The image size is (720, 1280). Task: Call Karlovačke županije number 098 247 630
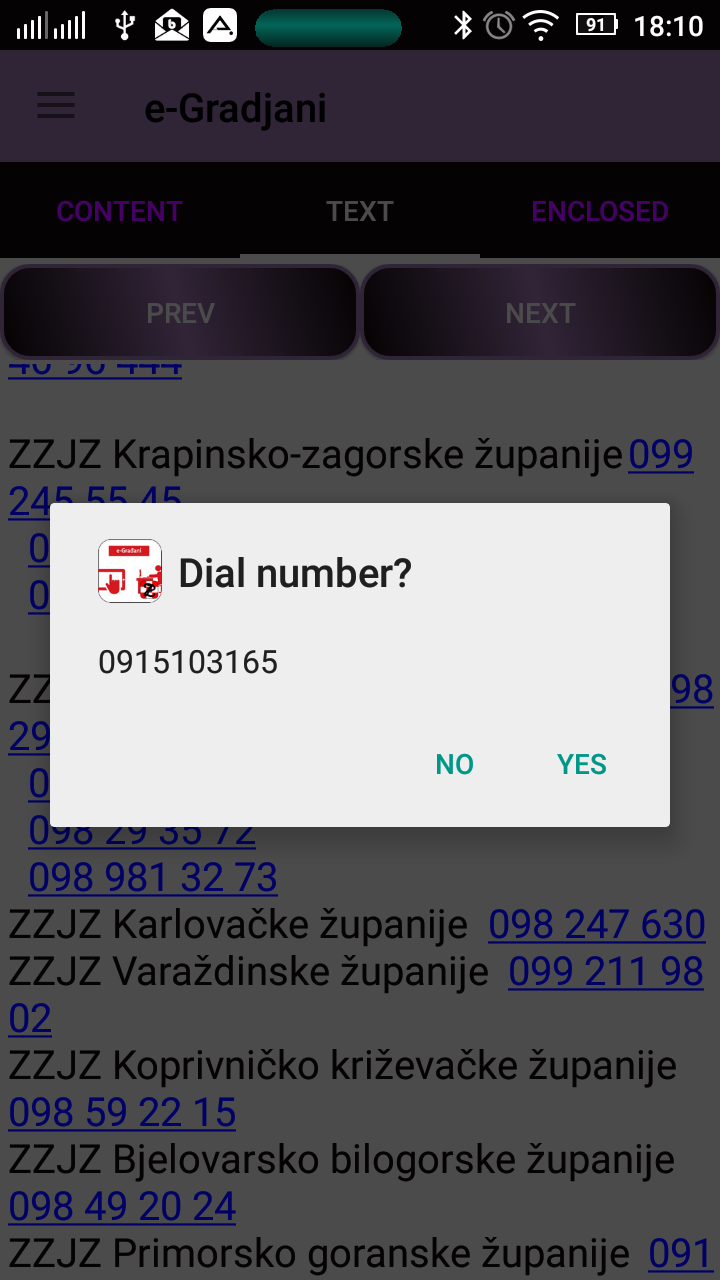pyautogui.click(x=596, y=925)
